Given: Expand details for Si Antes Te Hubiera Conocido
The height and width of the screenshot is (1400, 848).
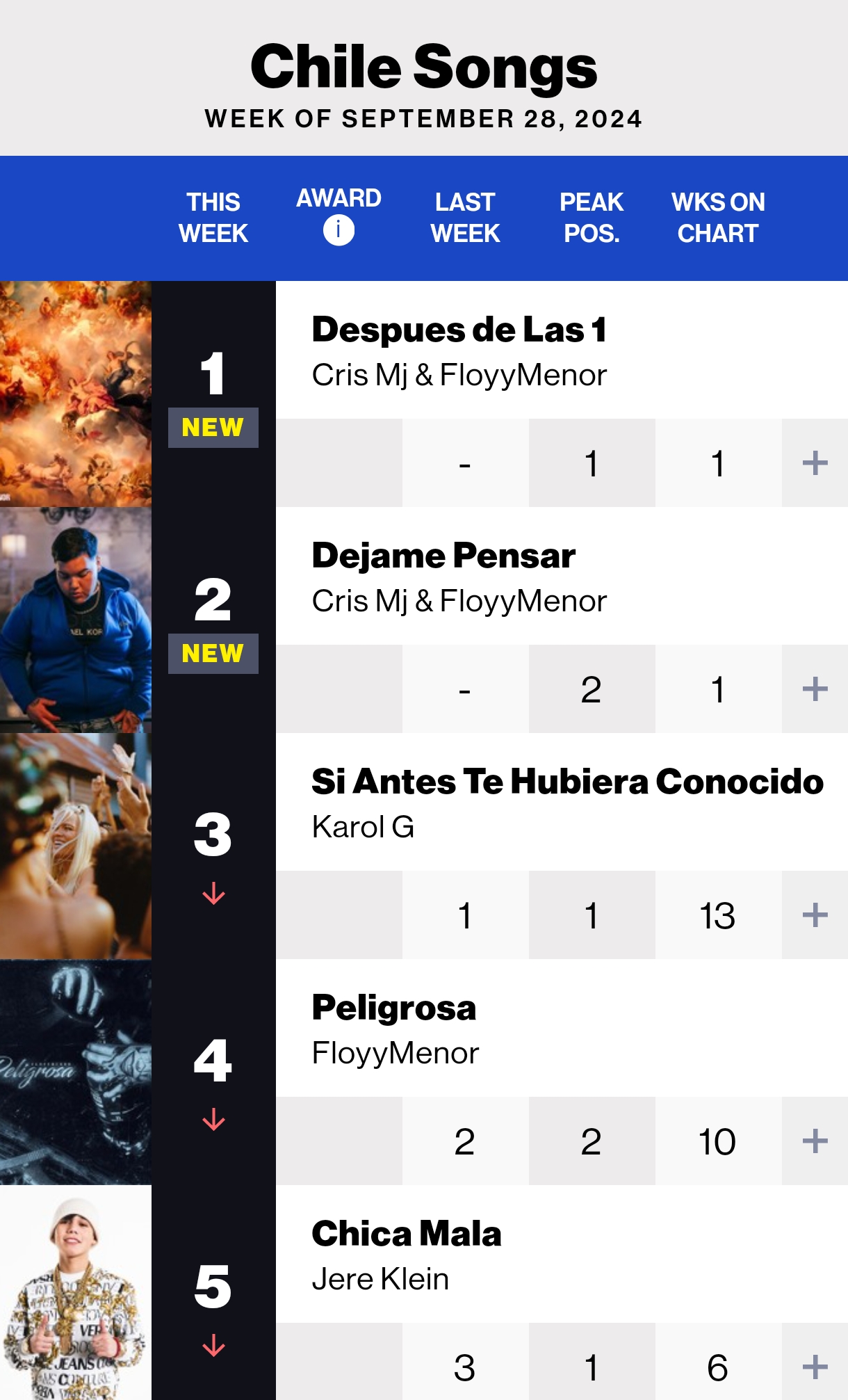Looking at the screenshot, I should (815, 915).
